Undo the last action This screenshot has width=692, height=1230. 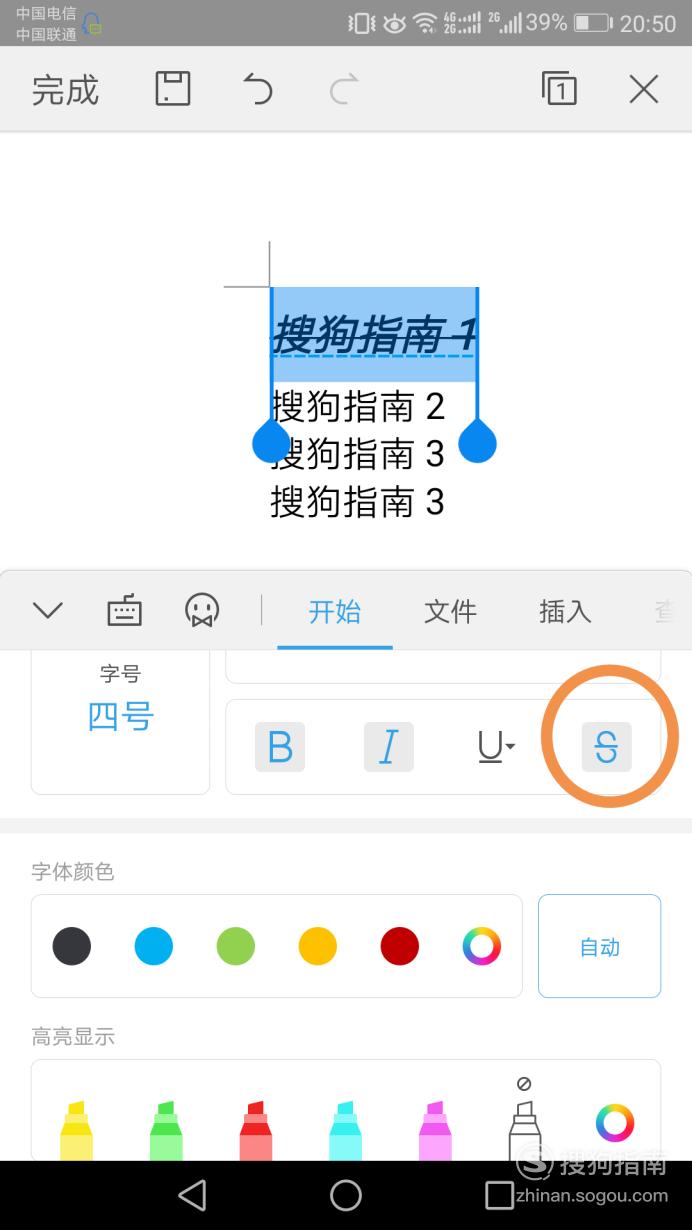click(x=258, y=89)
